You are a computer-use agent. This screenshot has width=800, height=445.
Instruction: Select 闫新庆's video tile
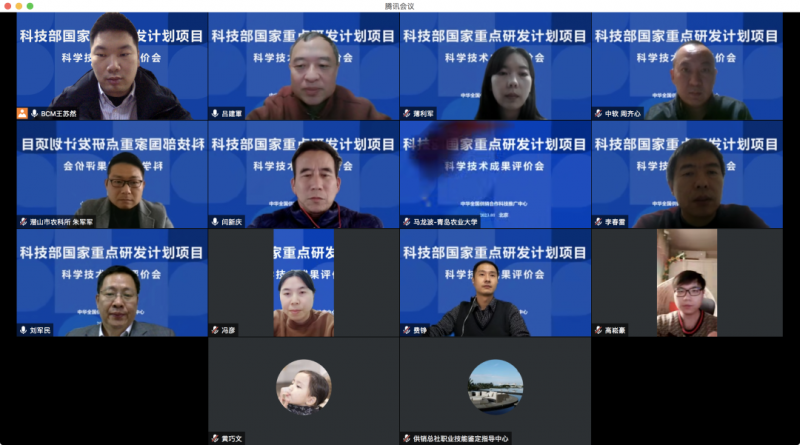[303, 175]
